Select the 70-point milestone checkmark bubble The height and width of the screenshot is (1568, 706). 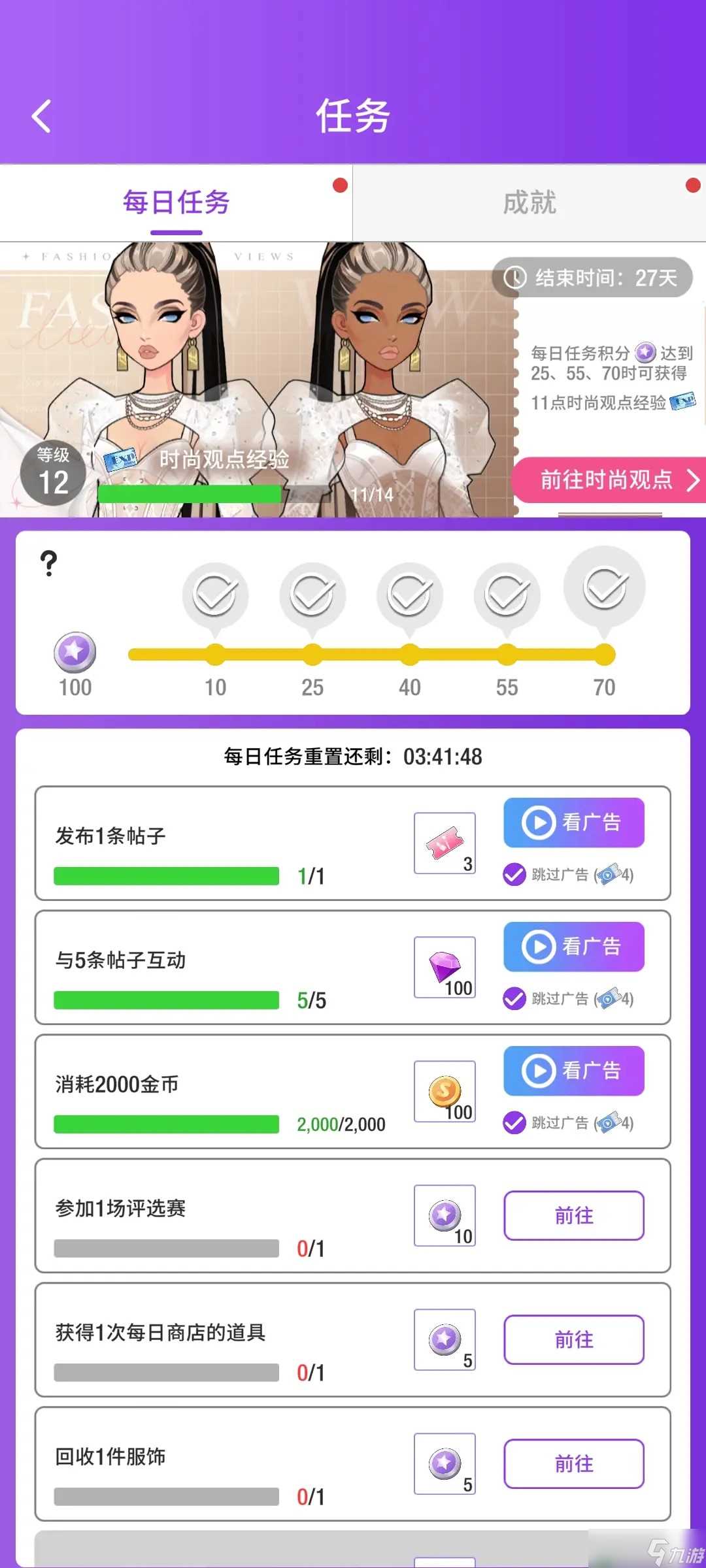click(x=603, y=587)
